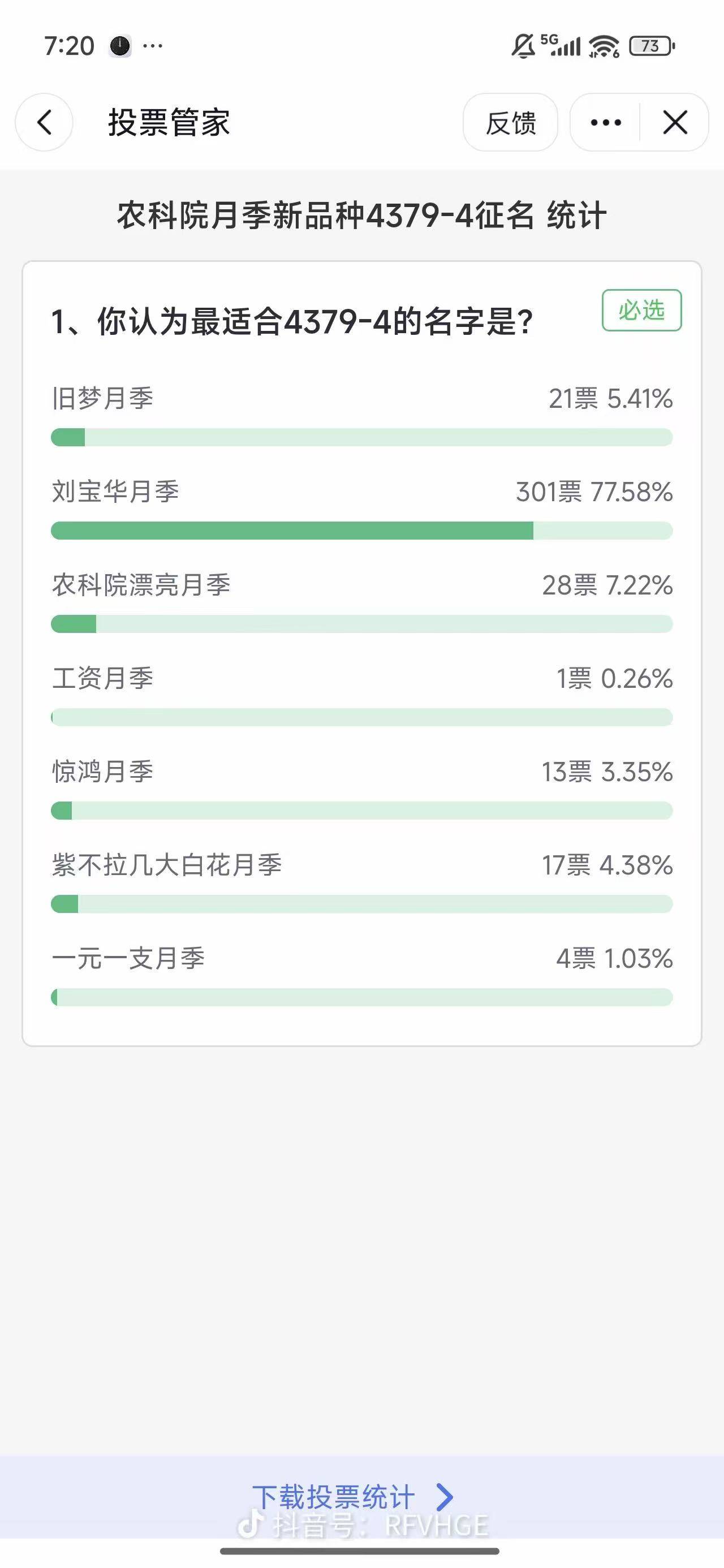The image size is (724, 1568).
Task: Close the mini program with X
Action: click(675, 122)
